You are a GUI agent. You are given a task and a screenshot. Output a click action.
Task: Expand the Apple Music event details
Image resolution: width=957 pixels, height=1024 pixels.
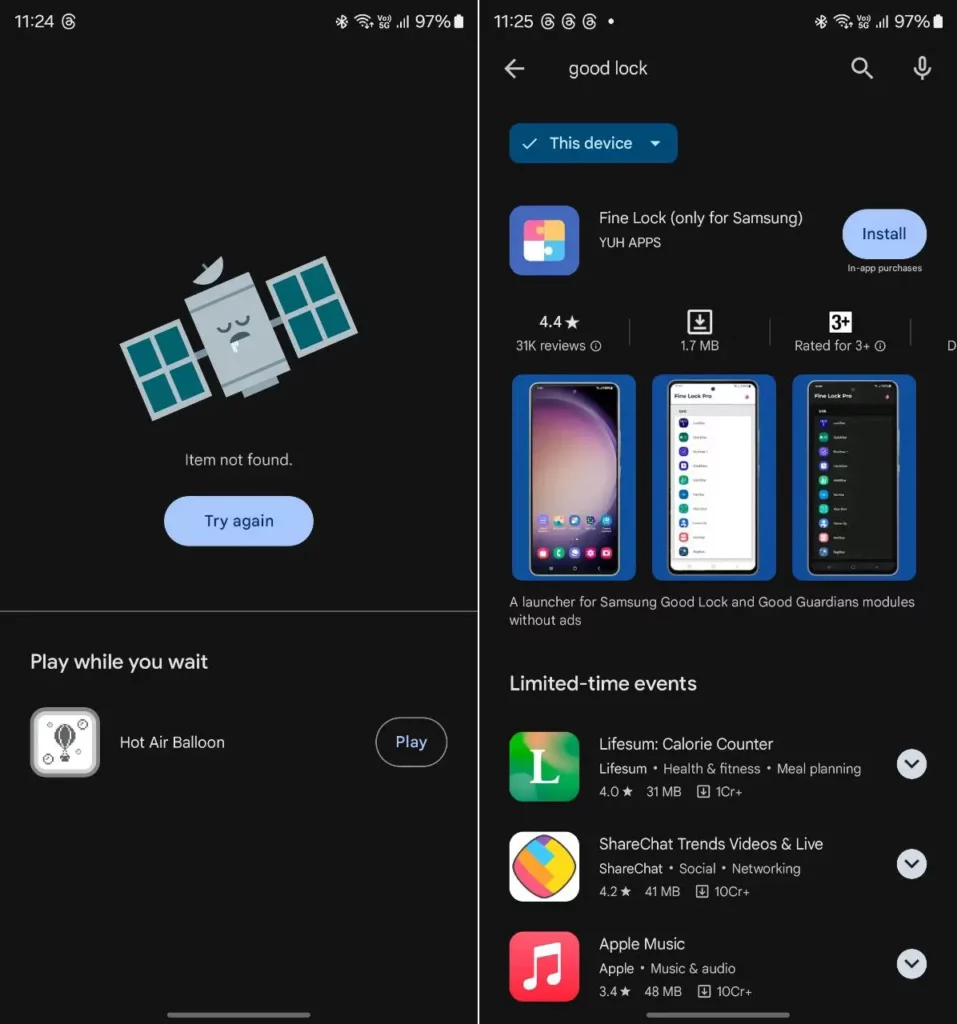pos(911,964)
